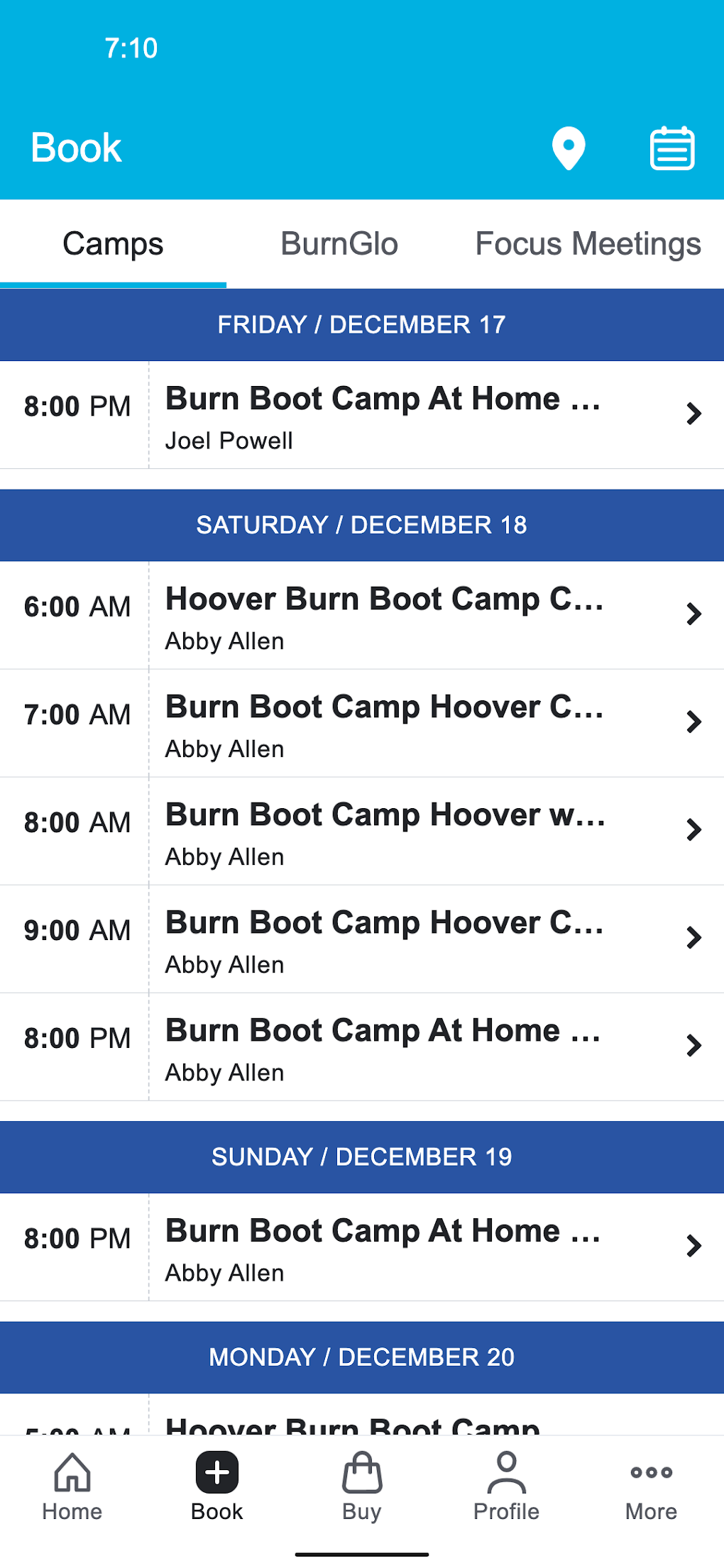Open the More menu tab
This screenshot has width=724, height=1568.
tap(651, 1486)
